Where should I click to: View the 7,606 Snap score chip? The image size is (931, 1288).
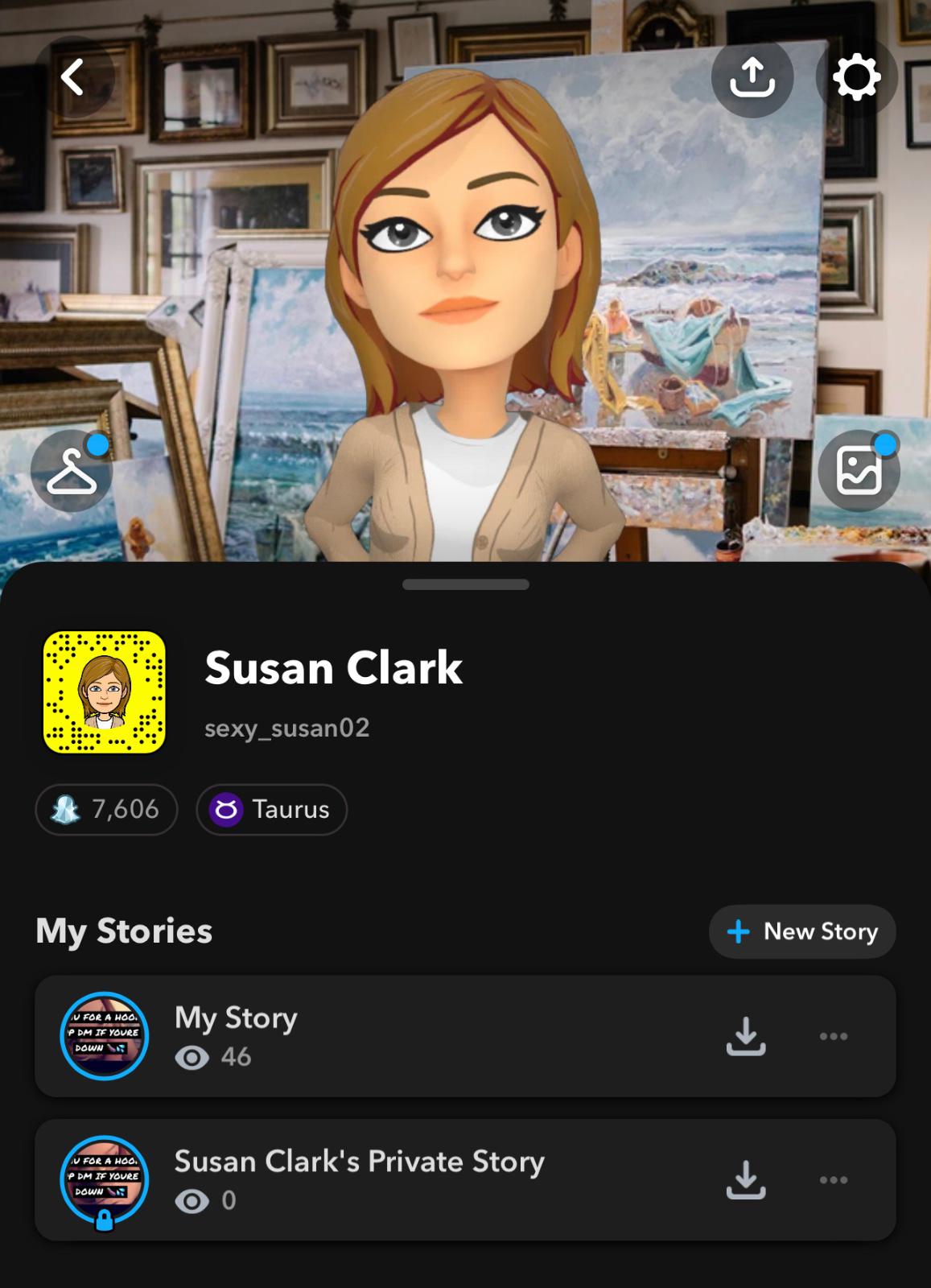(x=106, y=809)
